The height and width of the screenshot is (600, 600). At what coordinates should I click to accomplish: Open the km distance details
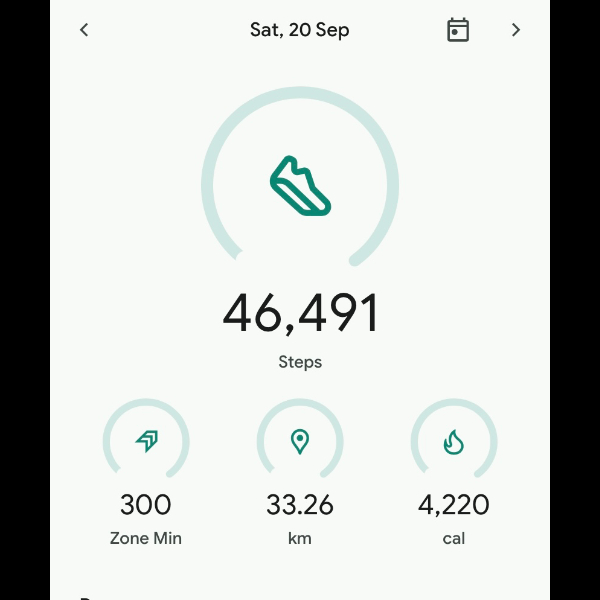point(300,442)
